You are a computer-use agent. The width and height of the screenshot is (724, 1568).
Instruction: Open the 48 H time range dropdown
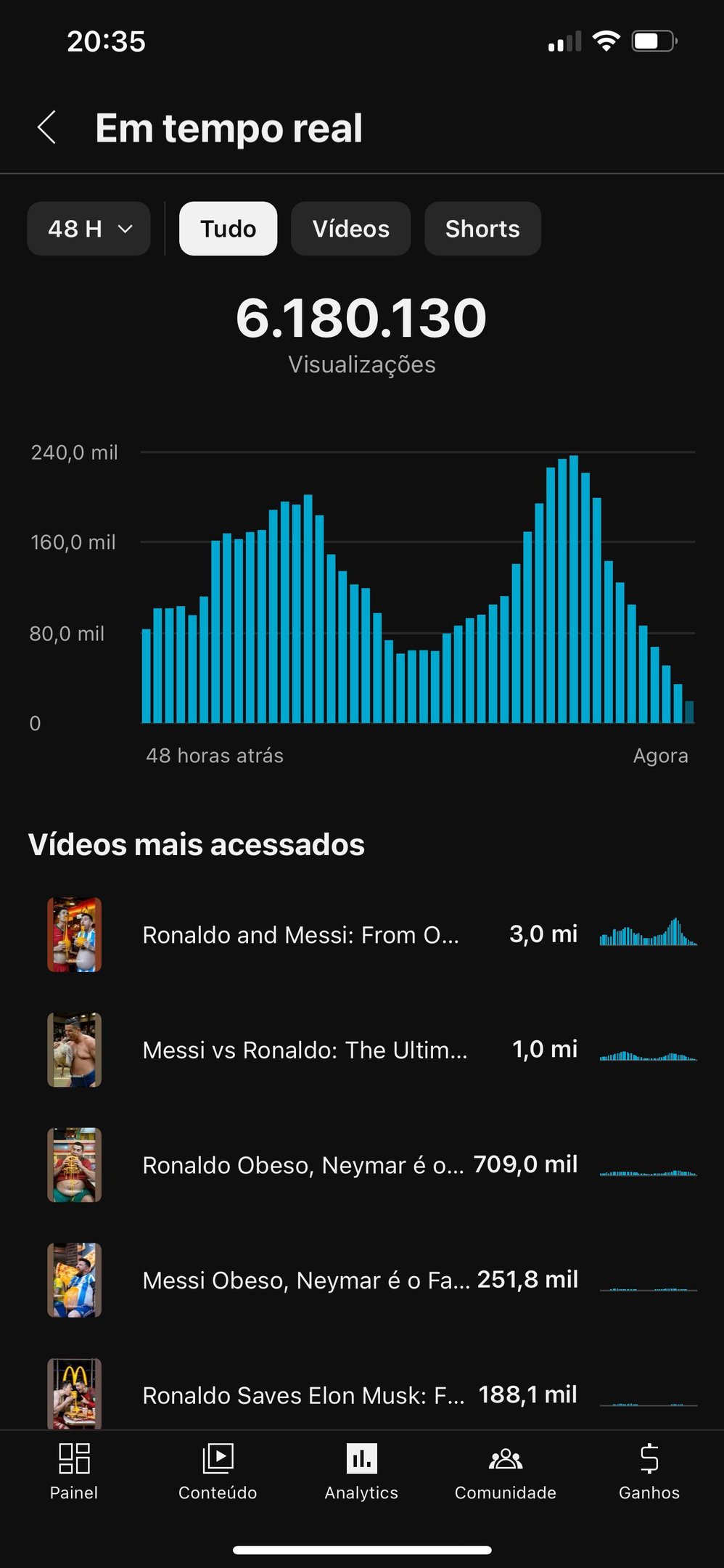point(89,229)
